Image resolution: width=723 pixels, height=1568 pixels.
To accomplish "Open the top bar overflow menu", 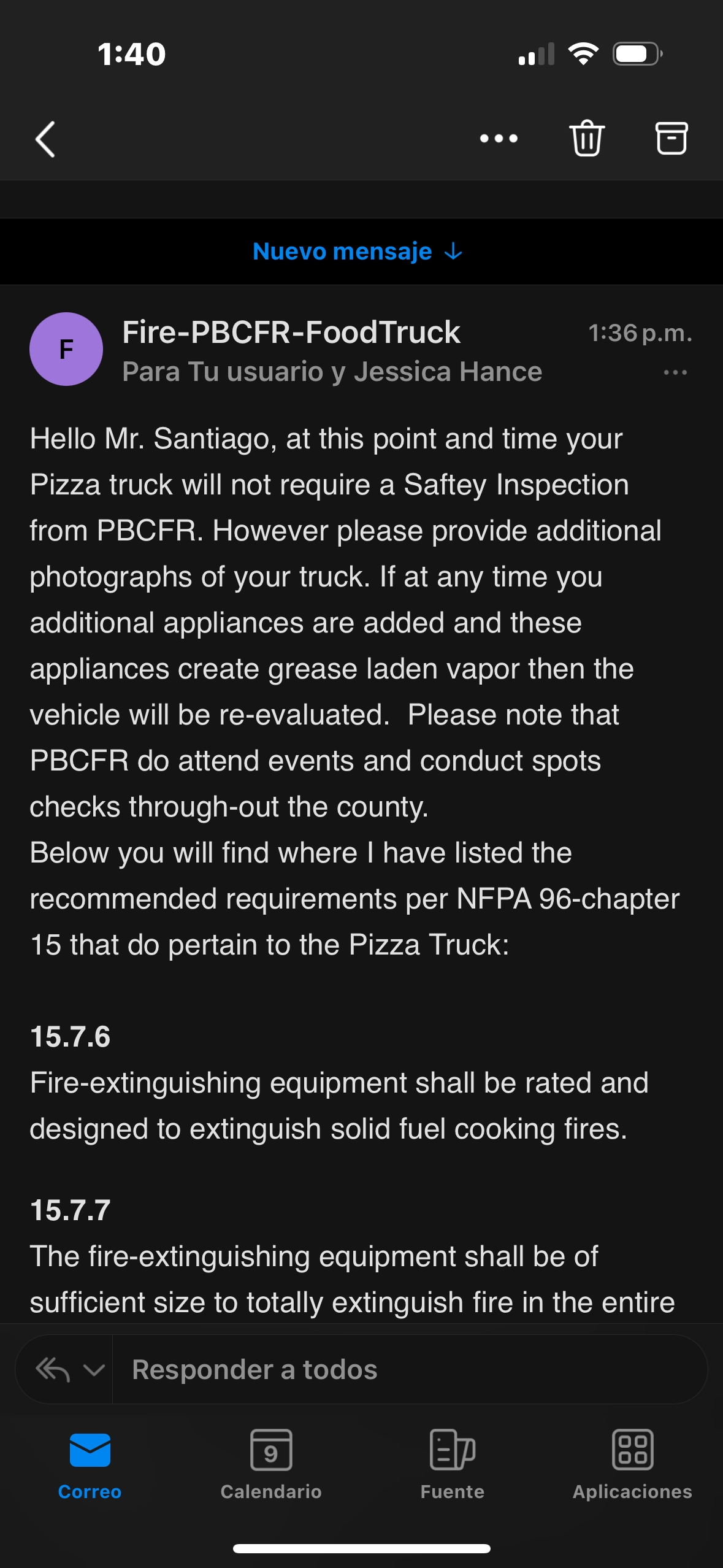I will click(499, 139).
